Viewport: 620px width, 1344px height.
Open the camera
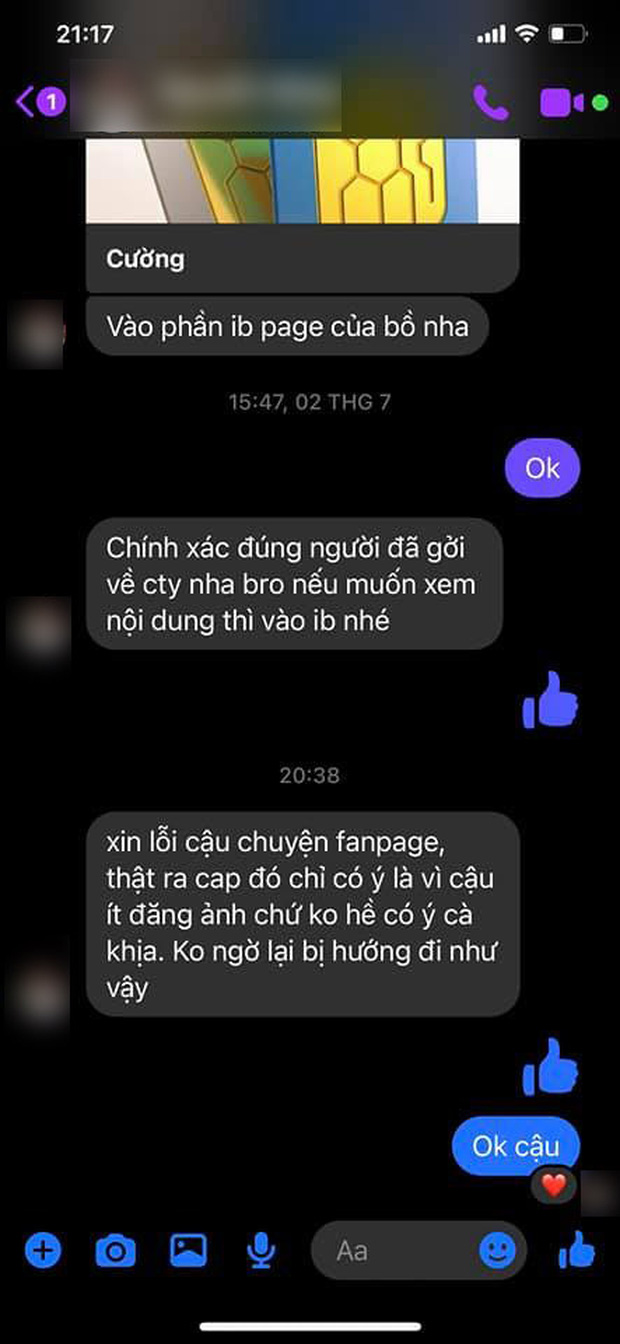point(115,1249)
